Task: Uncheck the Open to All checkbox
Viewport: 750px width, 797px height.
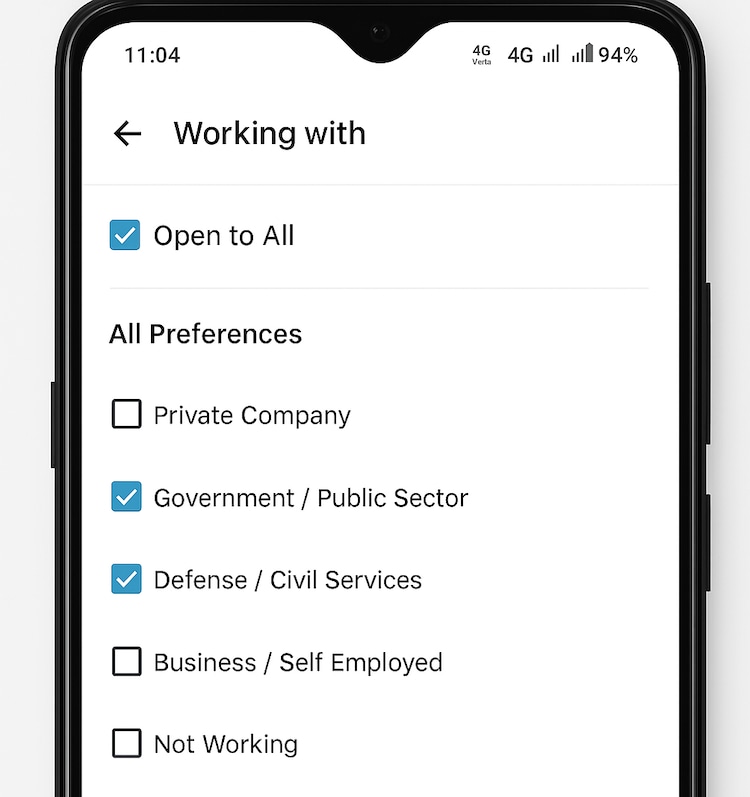Action: [x=125, y=236]
